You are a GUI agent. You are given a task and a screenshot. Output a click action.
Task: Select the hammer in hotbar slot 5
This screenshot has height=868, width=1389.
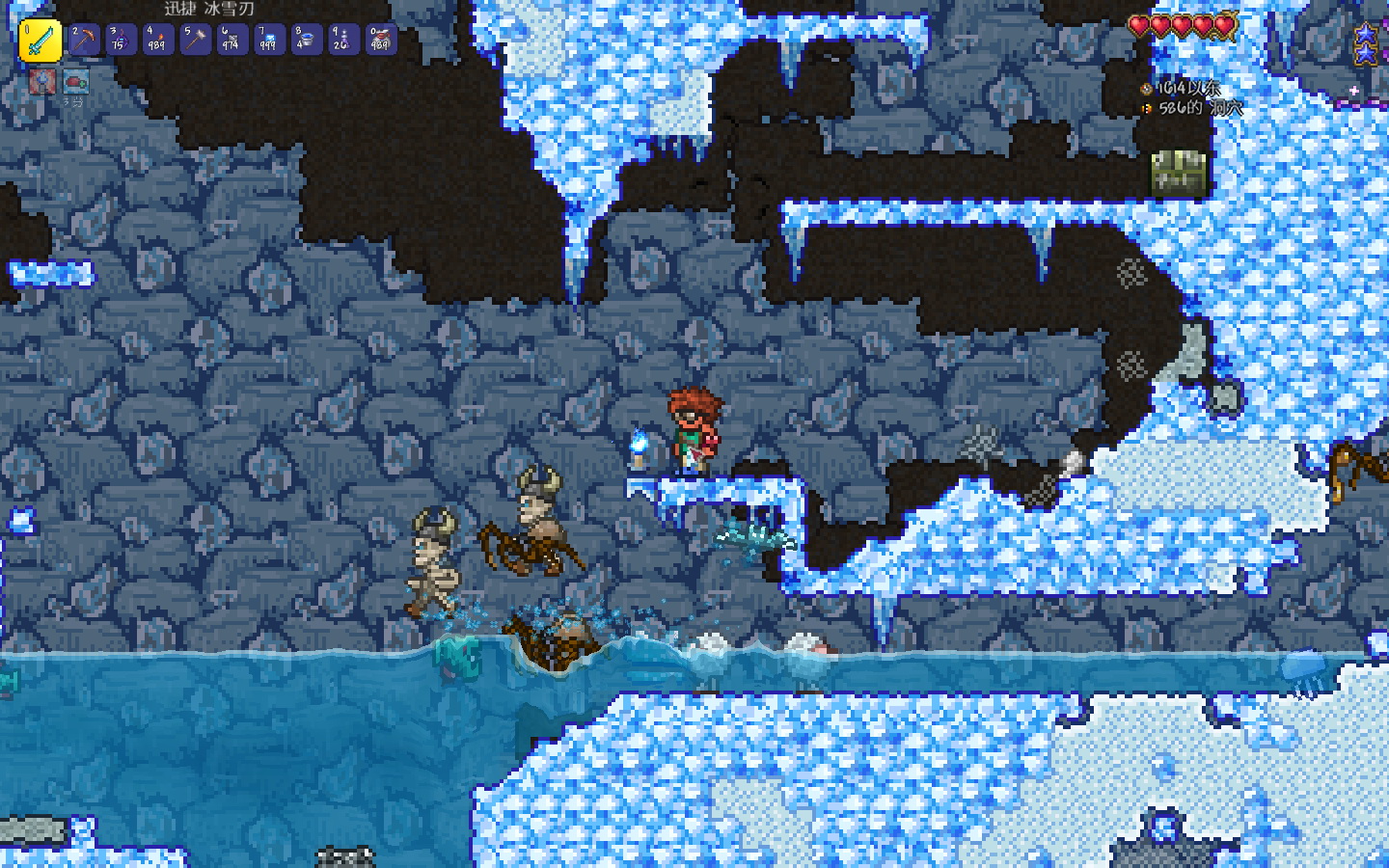tap(195, 41)
